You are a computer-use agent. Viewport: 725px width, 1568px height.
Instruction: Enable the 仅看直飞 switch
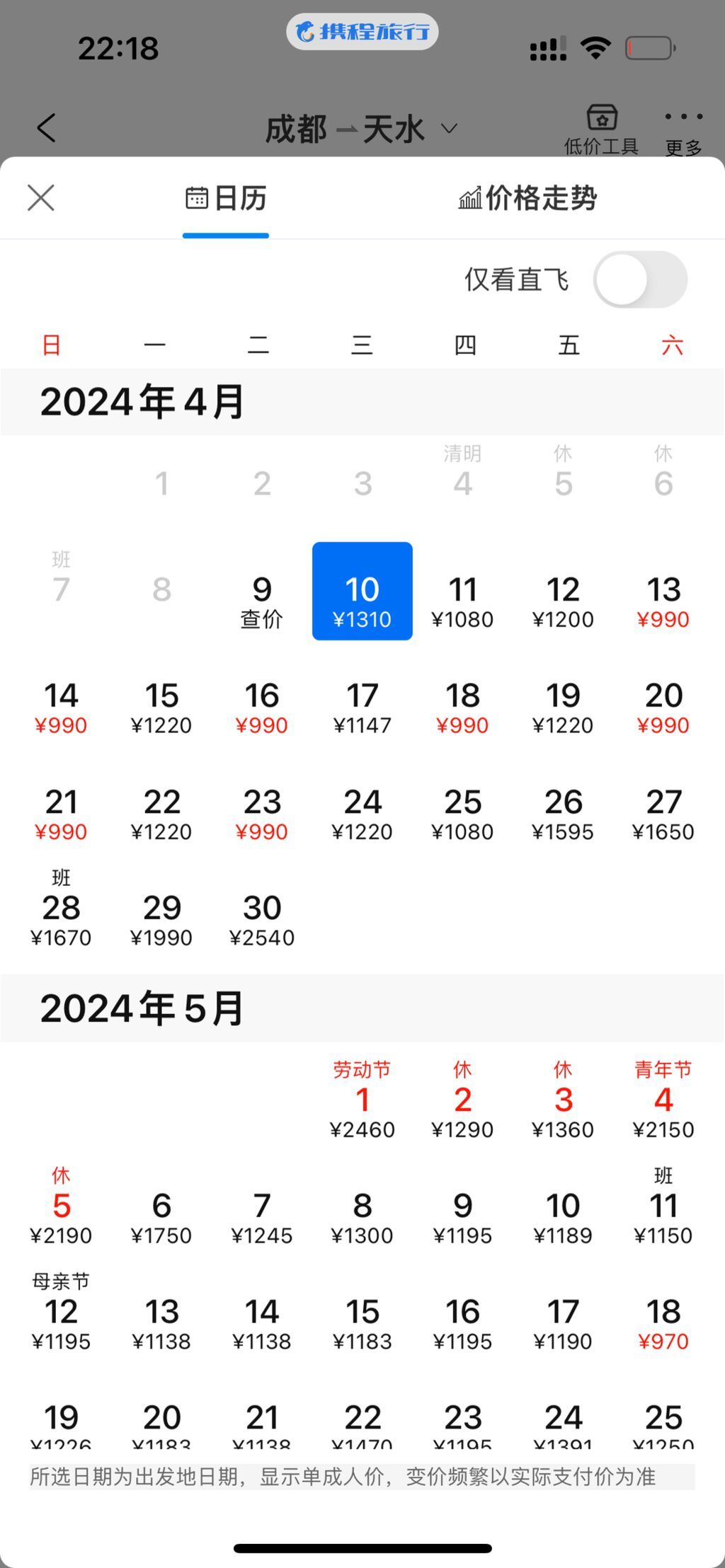[x=640, y=280]
